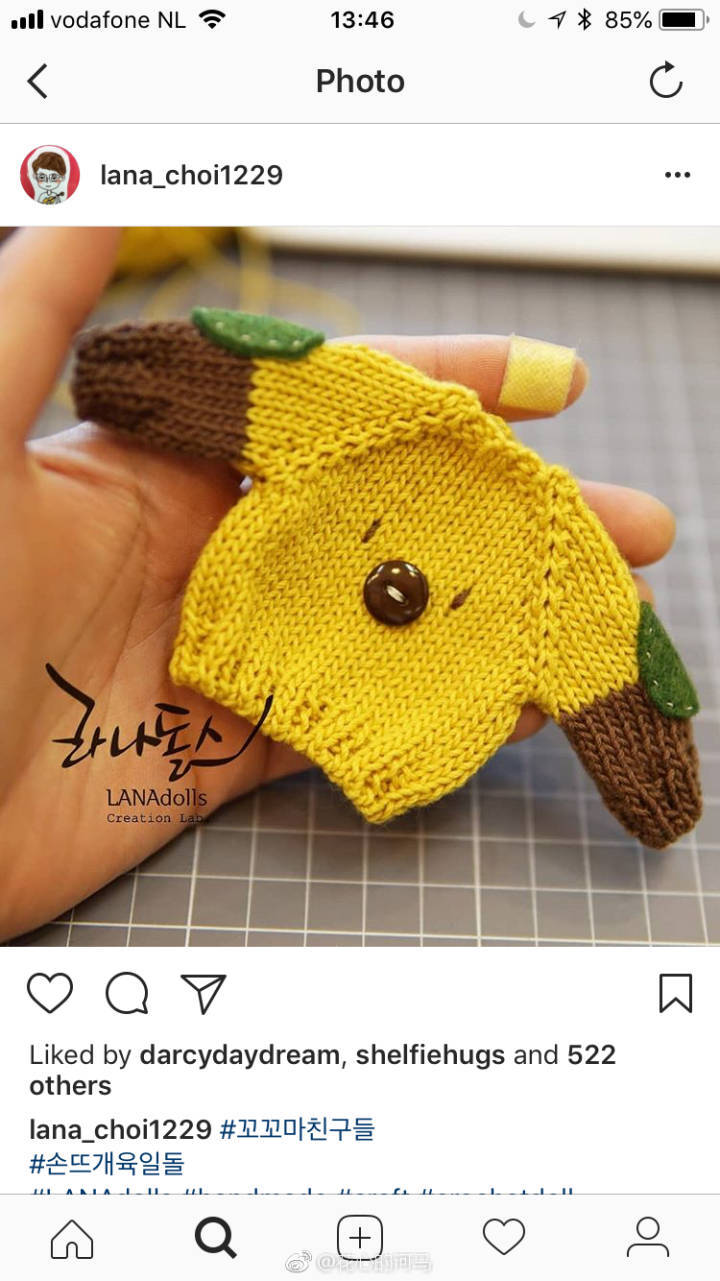The height and width of the screenshot is (1281, 720).
Task: Create a new post with plus tab
Action: point(360,1238)
